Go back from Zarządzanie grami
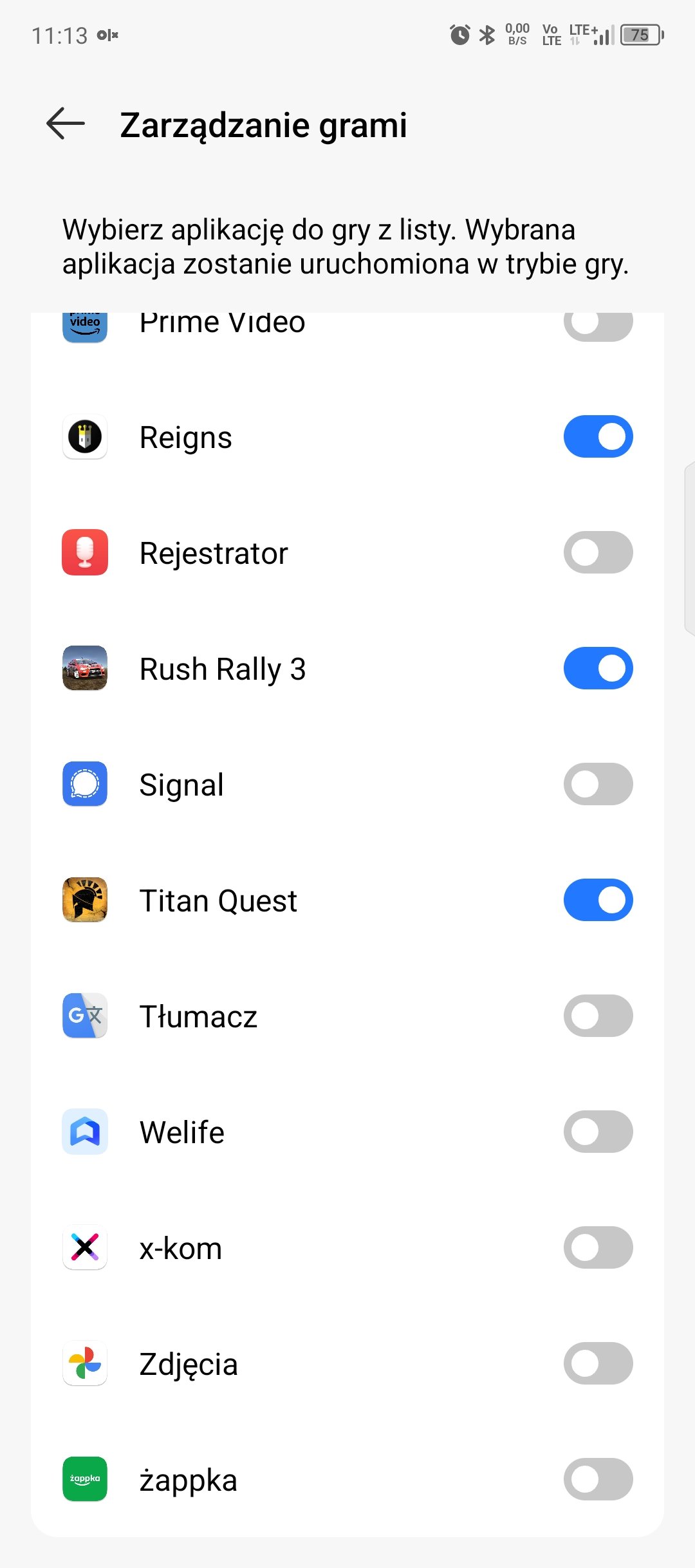The height and width of the screenshot is (1568, 695). pyautogui.click(x=66, y=124)
